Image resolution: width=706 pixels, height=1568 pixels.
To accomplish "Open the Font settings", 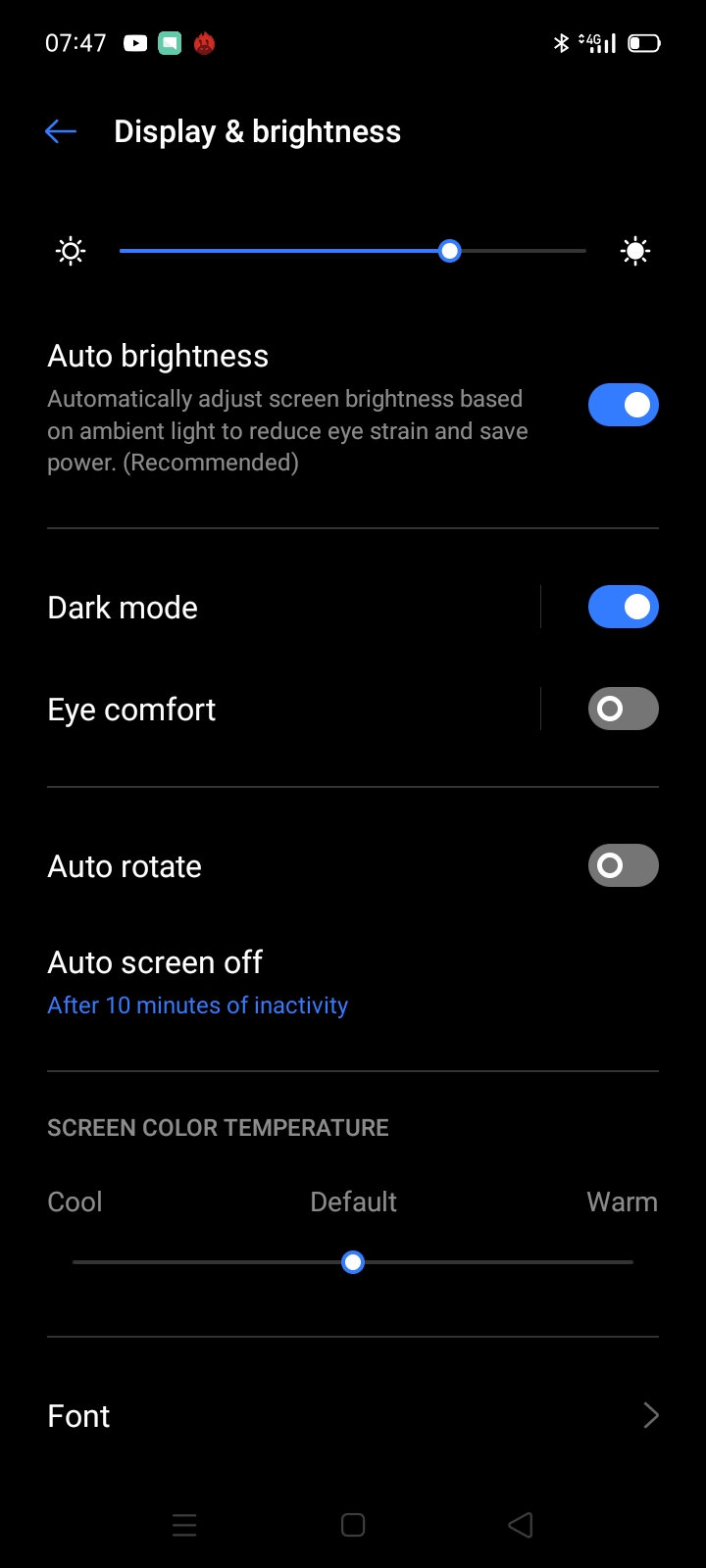I will point(353,1415).
